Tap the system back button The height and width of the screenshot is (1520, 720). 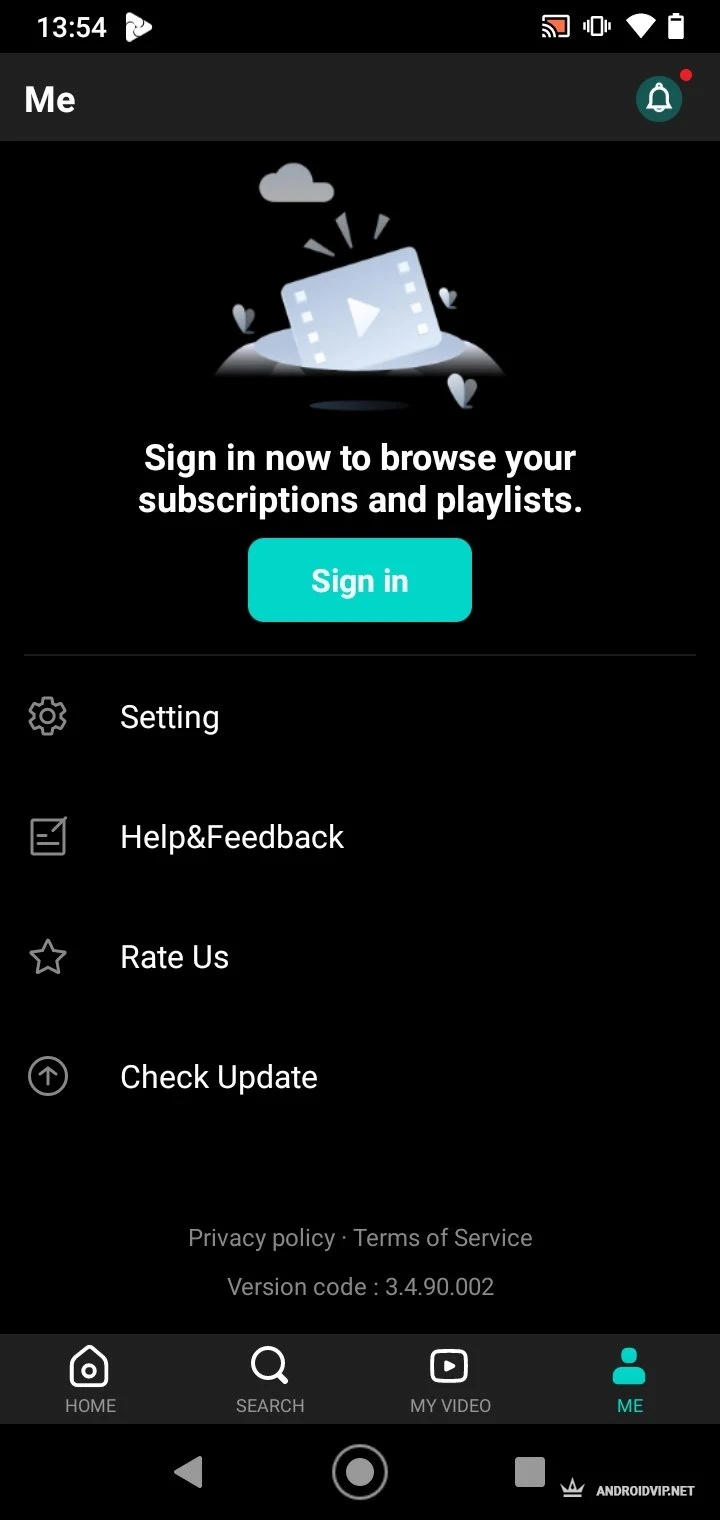(188, 1472)
